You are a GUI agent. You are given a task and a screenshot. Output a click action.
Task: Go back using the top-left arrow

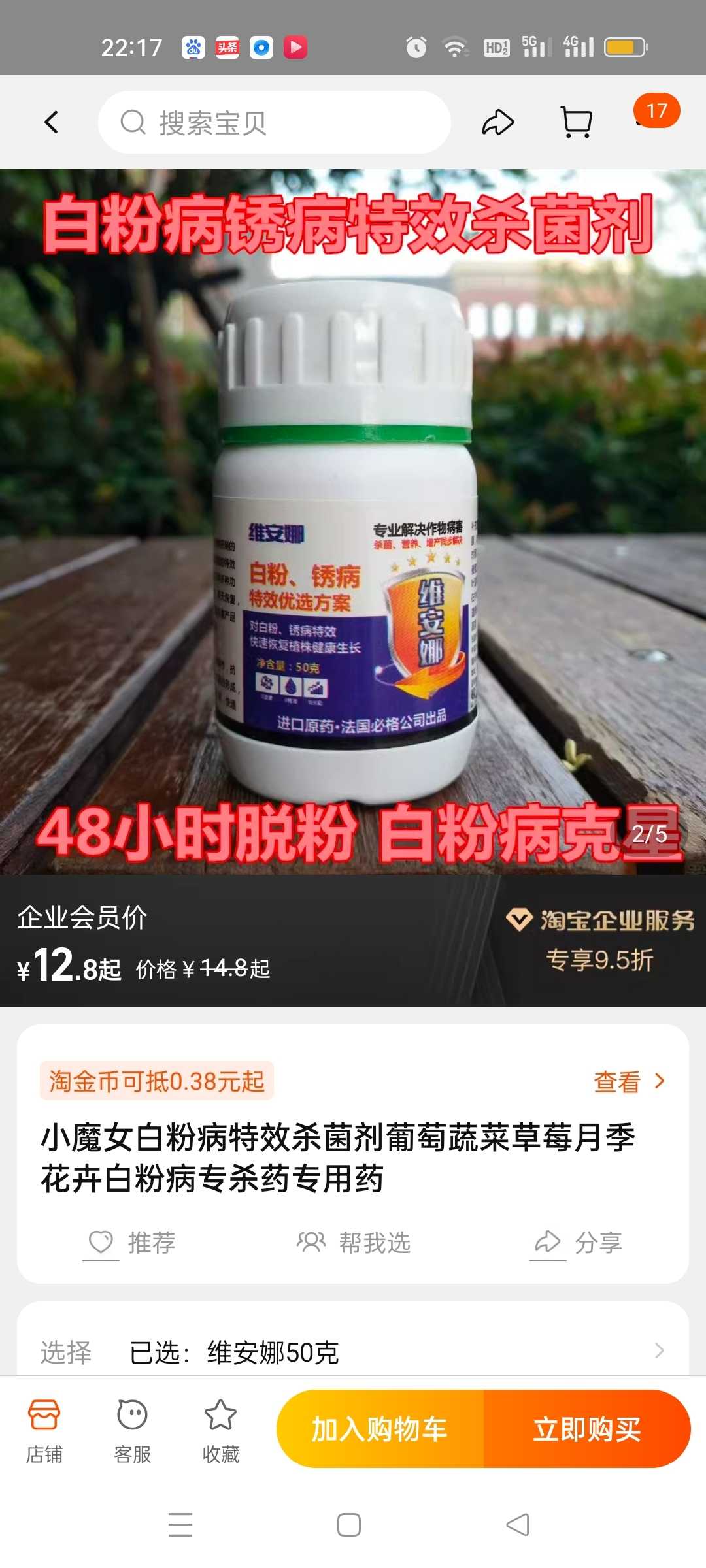(x=52, y=122)
